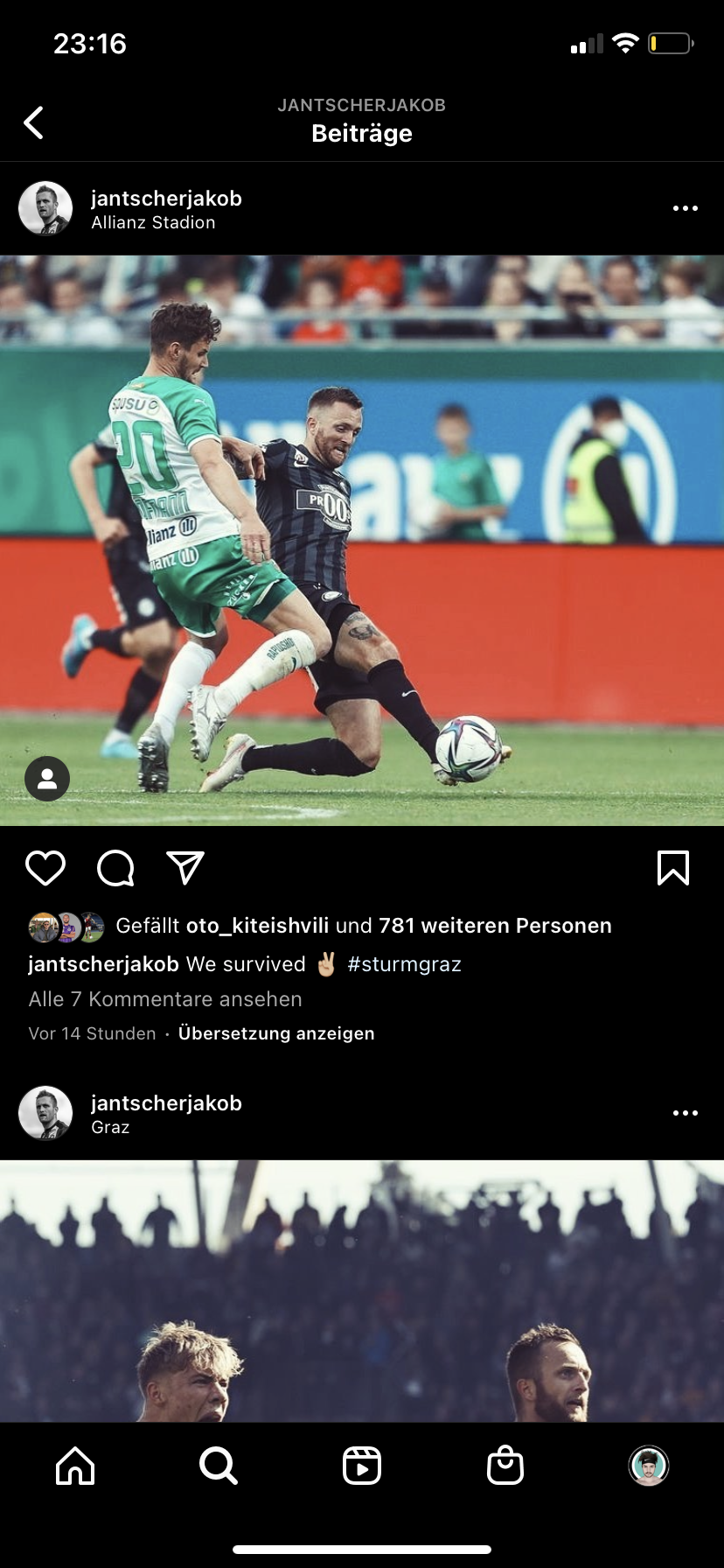Open options menu for the Graz post
The height and width of the screenshot is (1568, 724).
pyautogui.click(x=685, y=1113)
